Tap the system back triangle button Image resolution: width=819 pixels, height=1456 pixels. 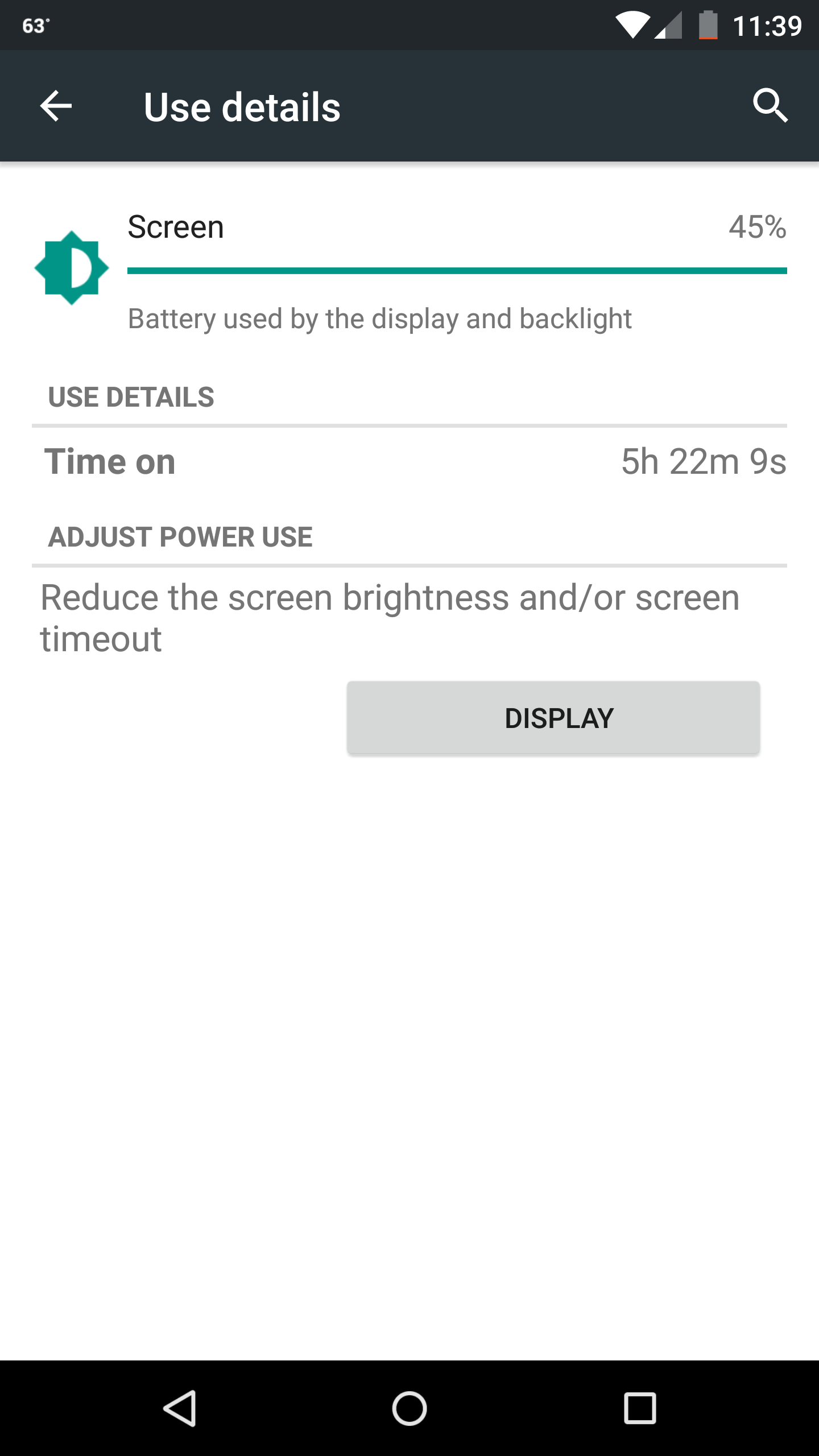tap(180, 1408)
